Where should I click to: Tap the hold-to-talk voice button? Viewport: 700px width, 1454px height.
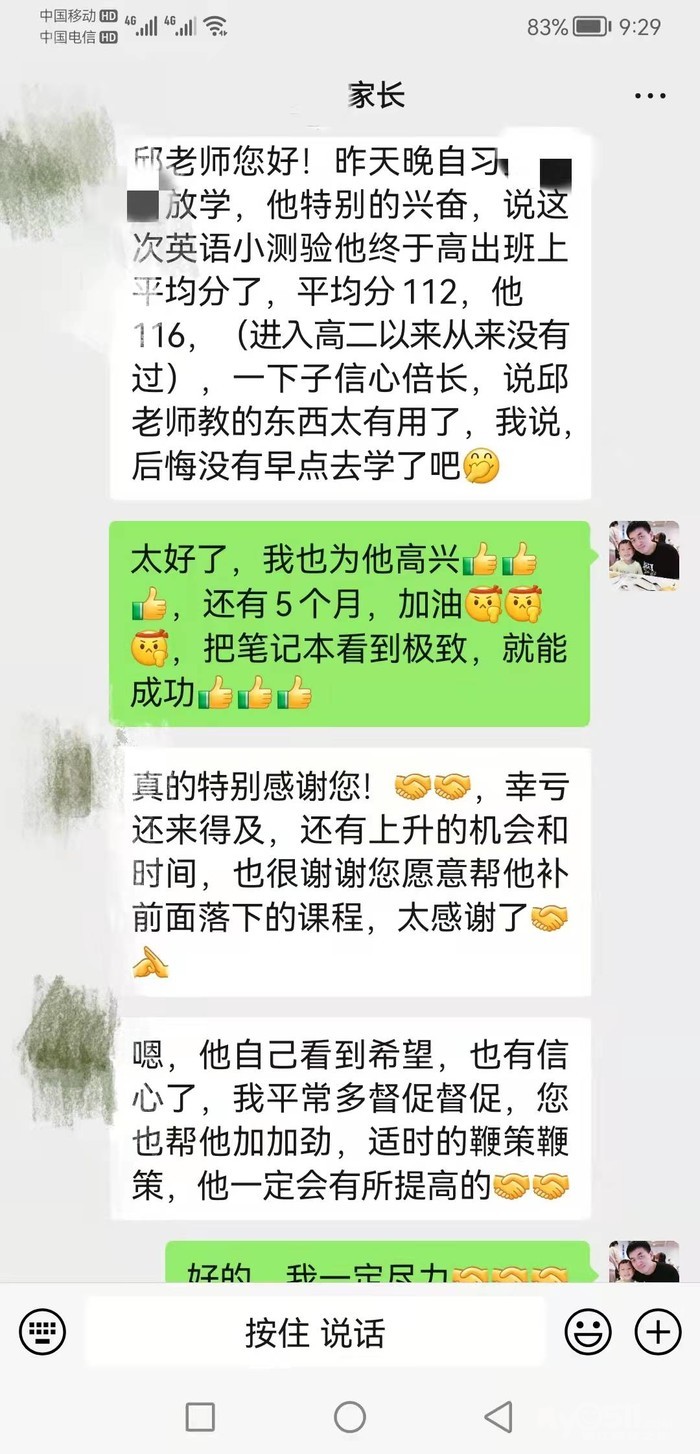click(x=315, y=1332)
